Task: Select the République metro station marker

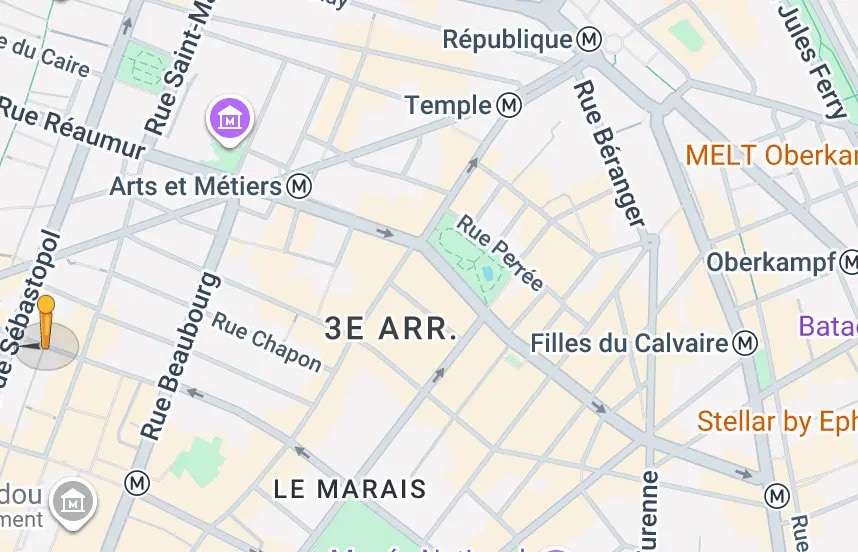Action: coord(589,40)
